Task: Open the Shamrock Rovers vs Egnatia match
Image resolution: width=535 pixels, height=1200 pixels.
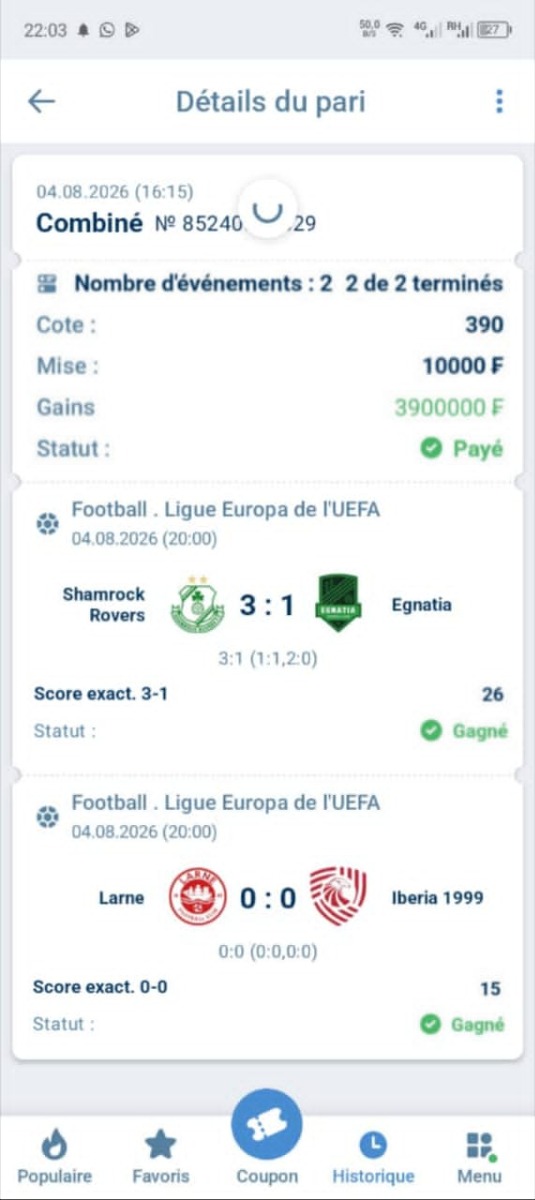Action: pos(267,606)
